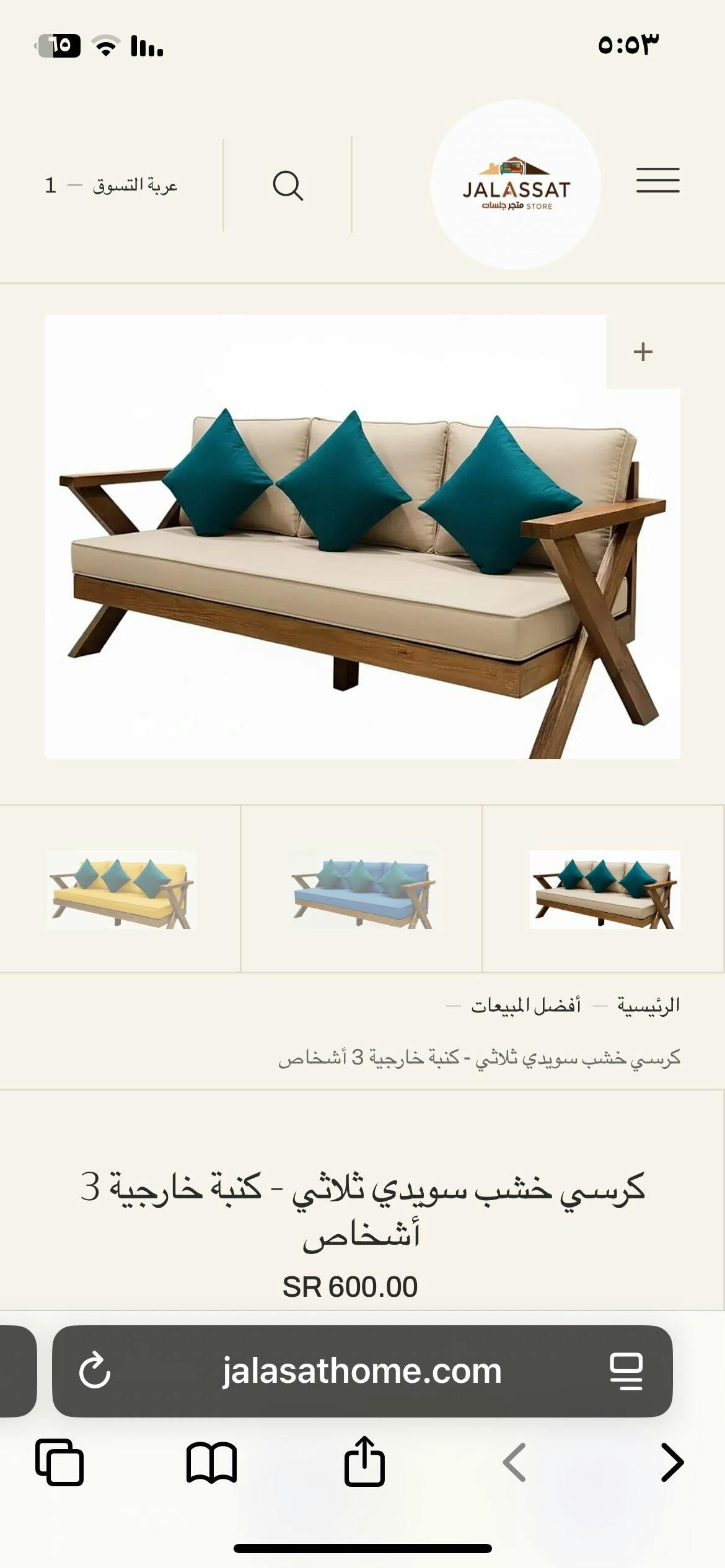Go to الرئيسية breadcrumb link
This screenshot has width=725, height=1568.
point(648,1005)
